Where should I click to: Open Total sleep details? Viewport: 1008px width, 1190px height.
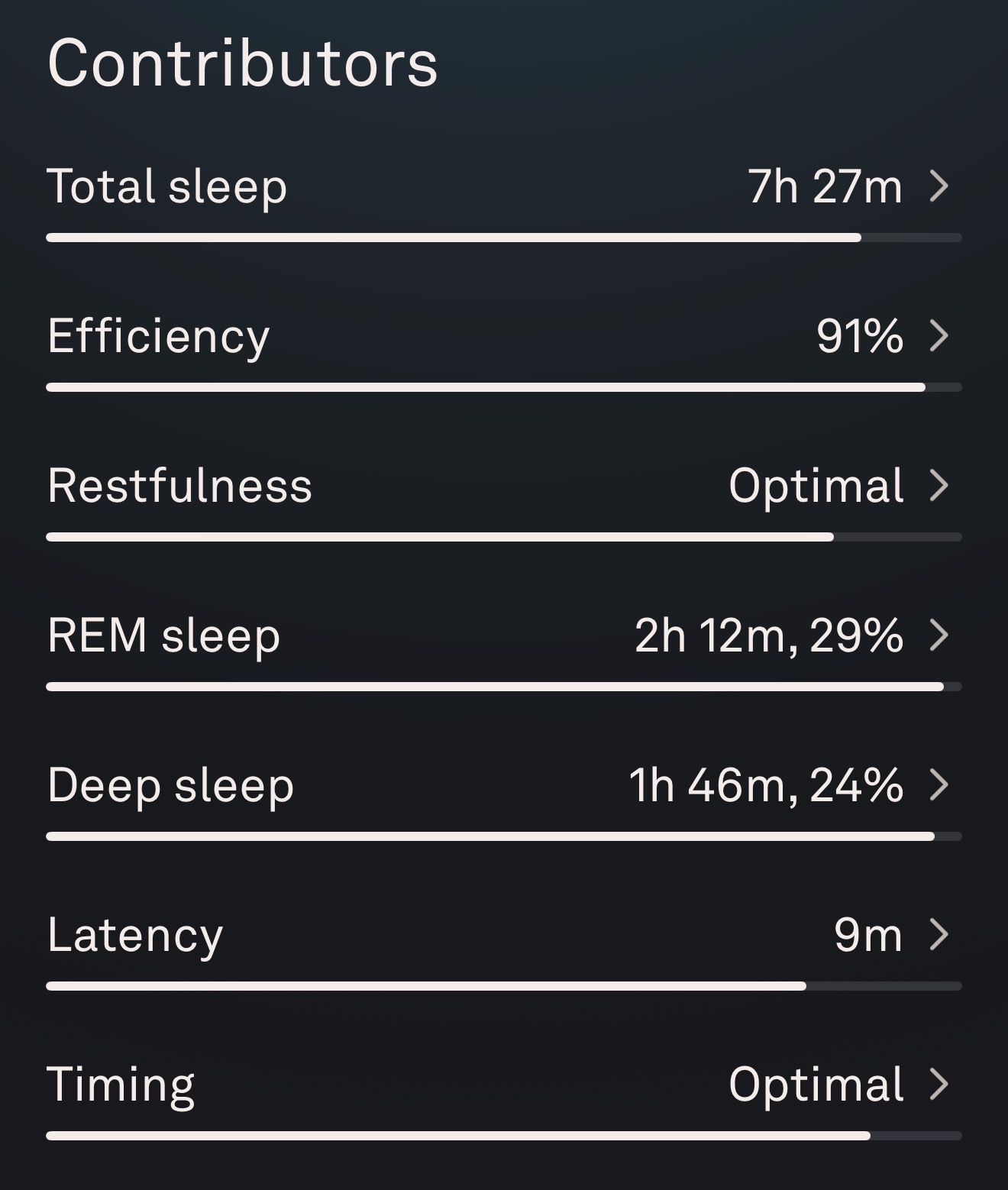[x=502, y=187]
